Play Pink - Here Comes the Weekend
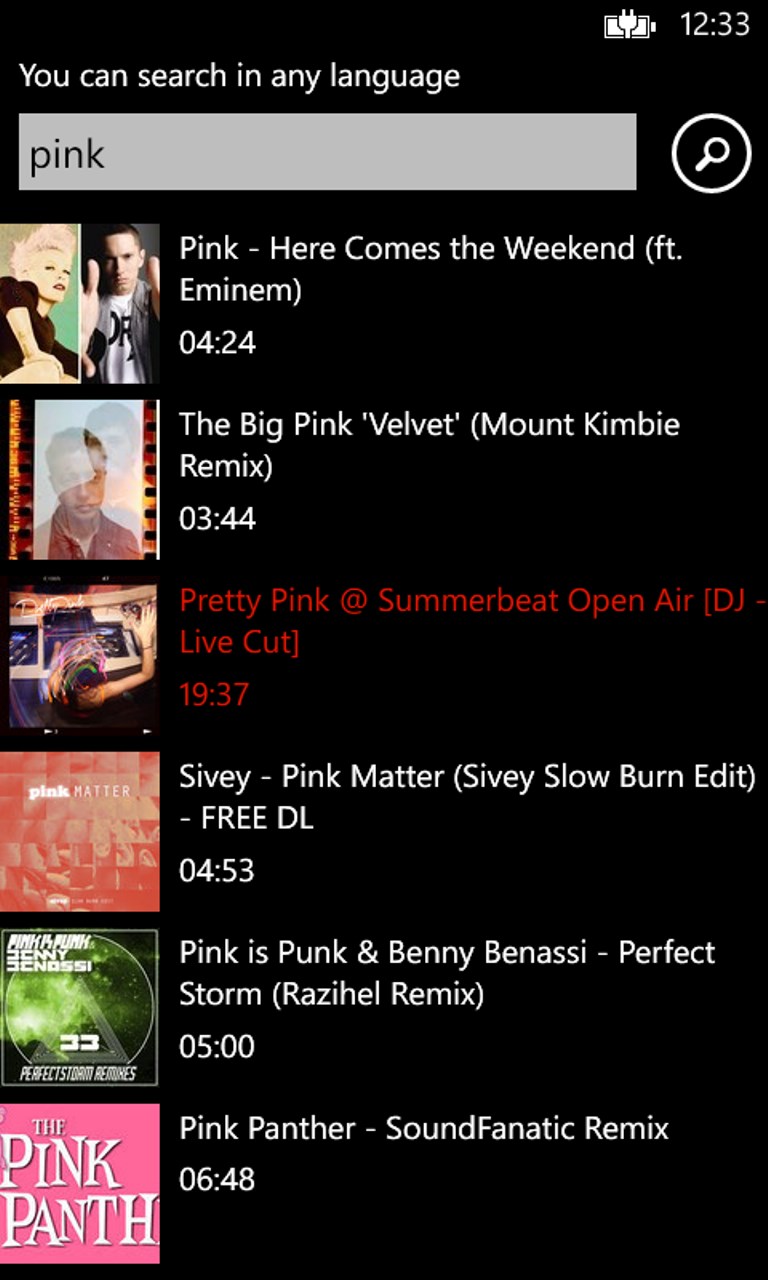Viewport: 768px width, 1280px height. (384, 303)
